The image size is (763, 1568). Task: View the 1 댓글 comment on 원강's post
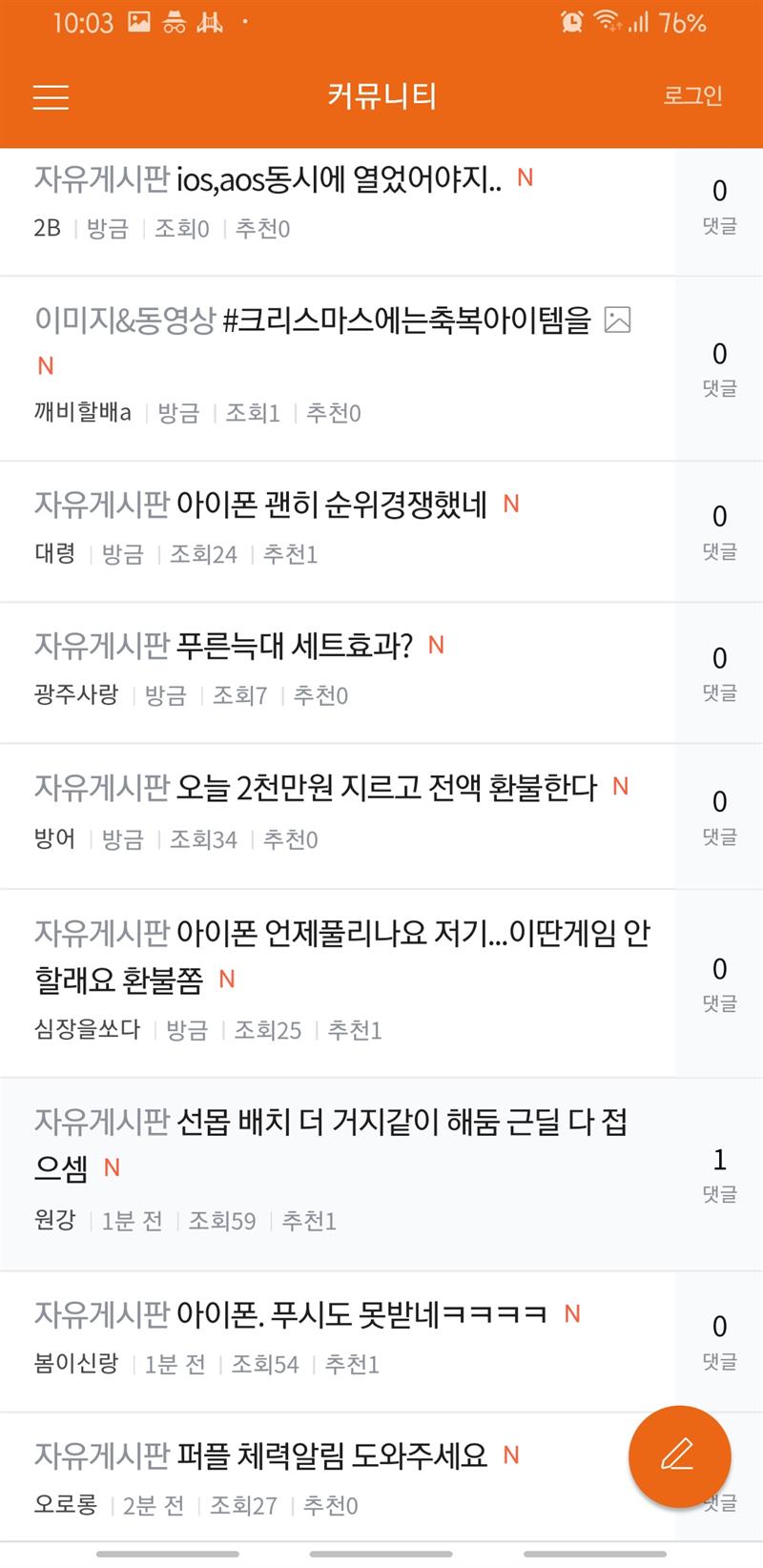720,1174
